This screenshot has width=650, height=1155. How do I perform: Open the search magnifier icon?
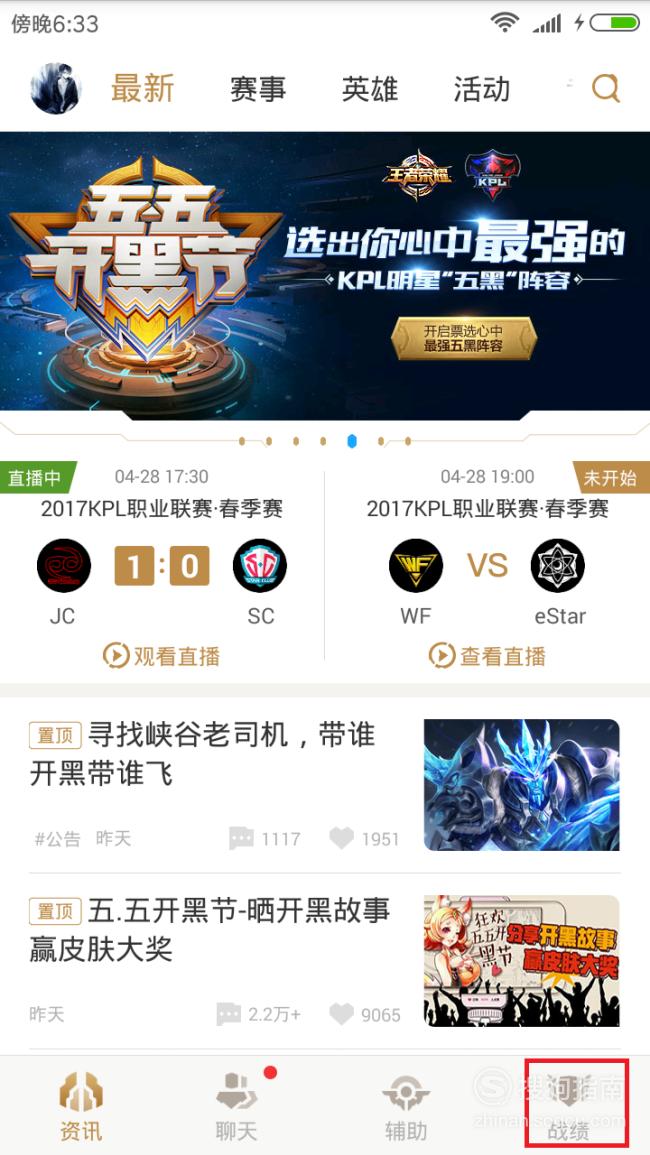606,89
